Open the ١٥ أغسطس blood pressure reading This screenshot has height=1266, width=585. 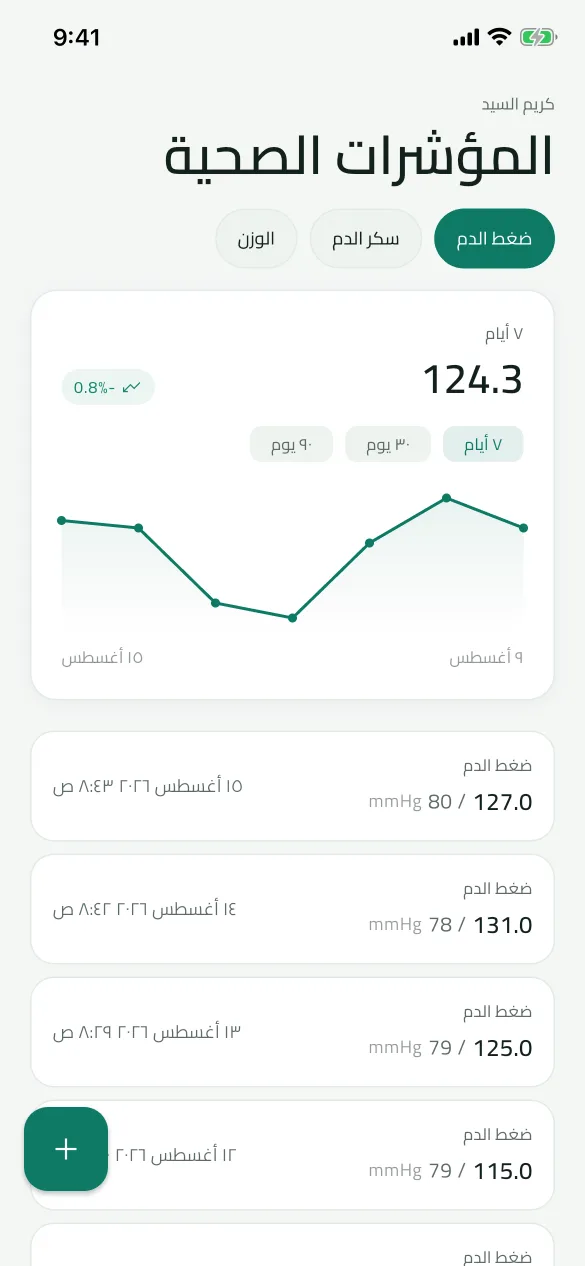[292, 786]
